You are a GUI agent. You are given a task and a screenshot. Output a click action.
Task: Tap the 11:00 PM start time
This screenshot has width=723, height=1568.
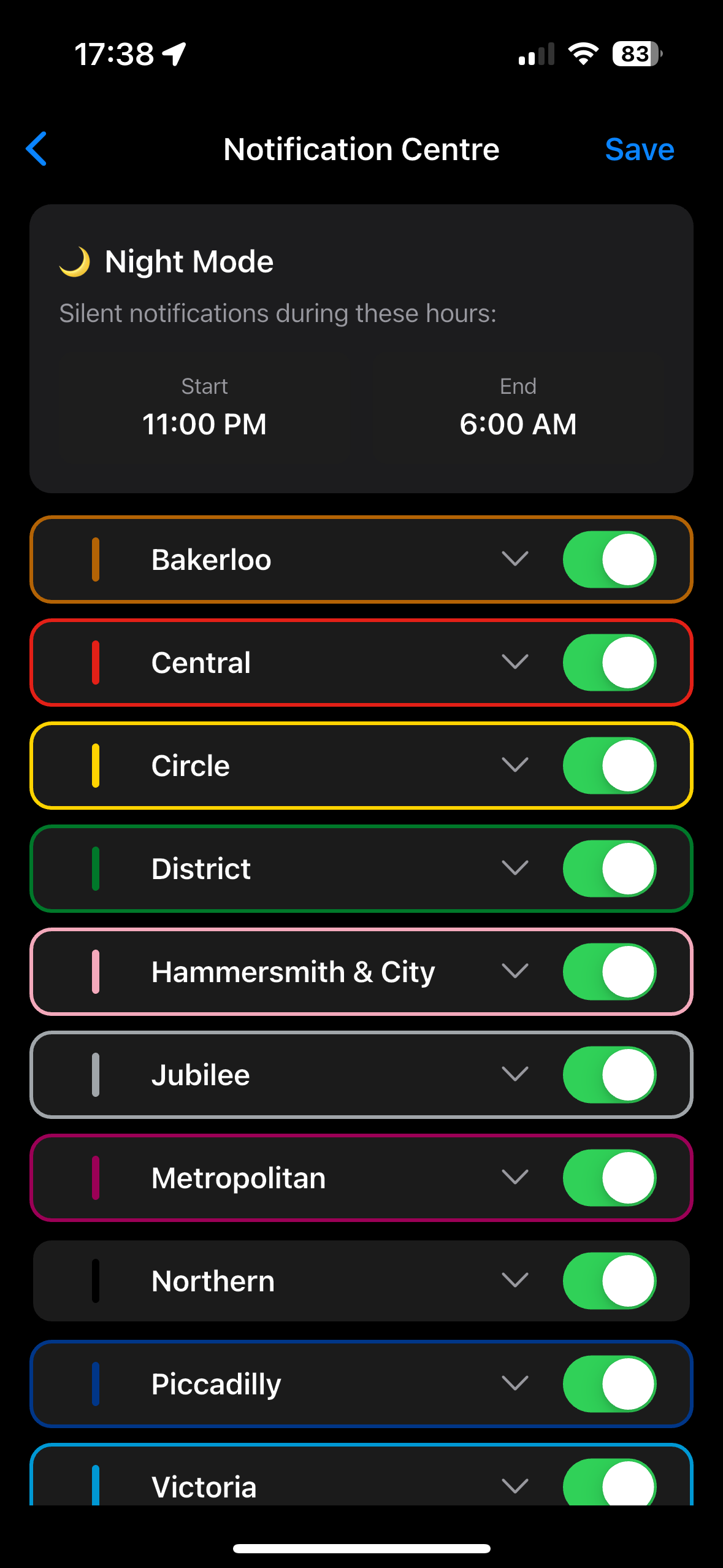(x=205, y=424)
